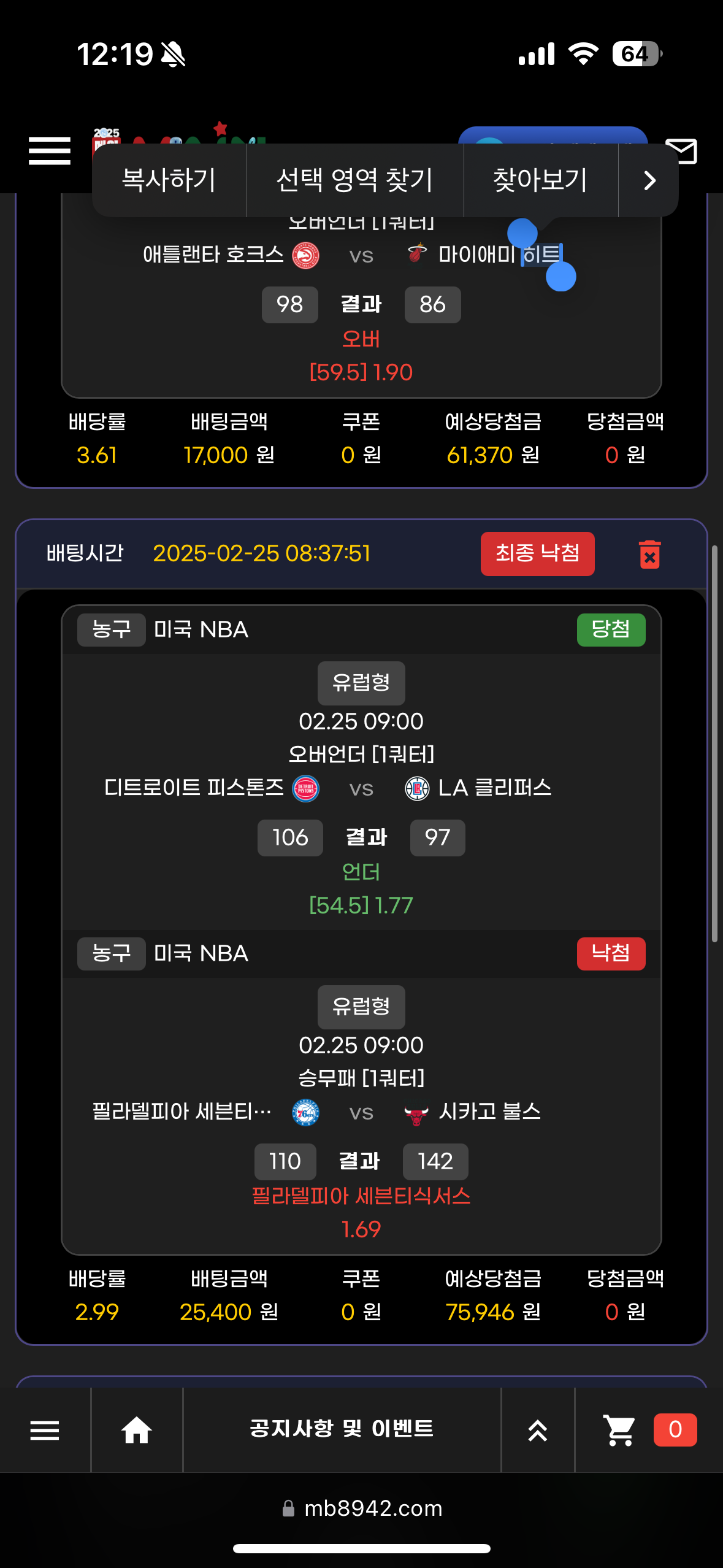
Task: Open the hamburger menu at top left
Action: [49, 151]
